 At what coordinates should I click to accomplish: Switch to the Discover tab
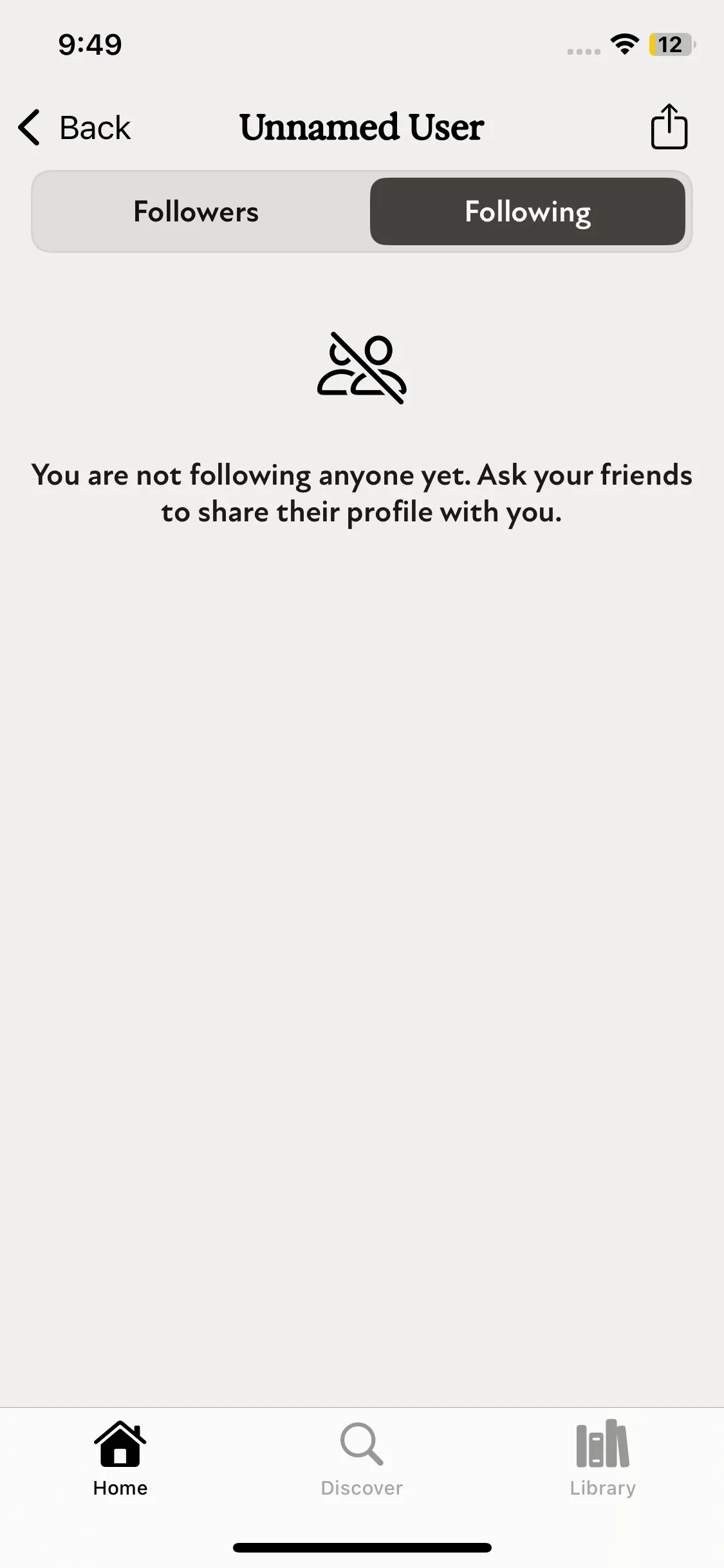point(362,1459)
